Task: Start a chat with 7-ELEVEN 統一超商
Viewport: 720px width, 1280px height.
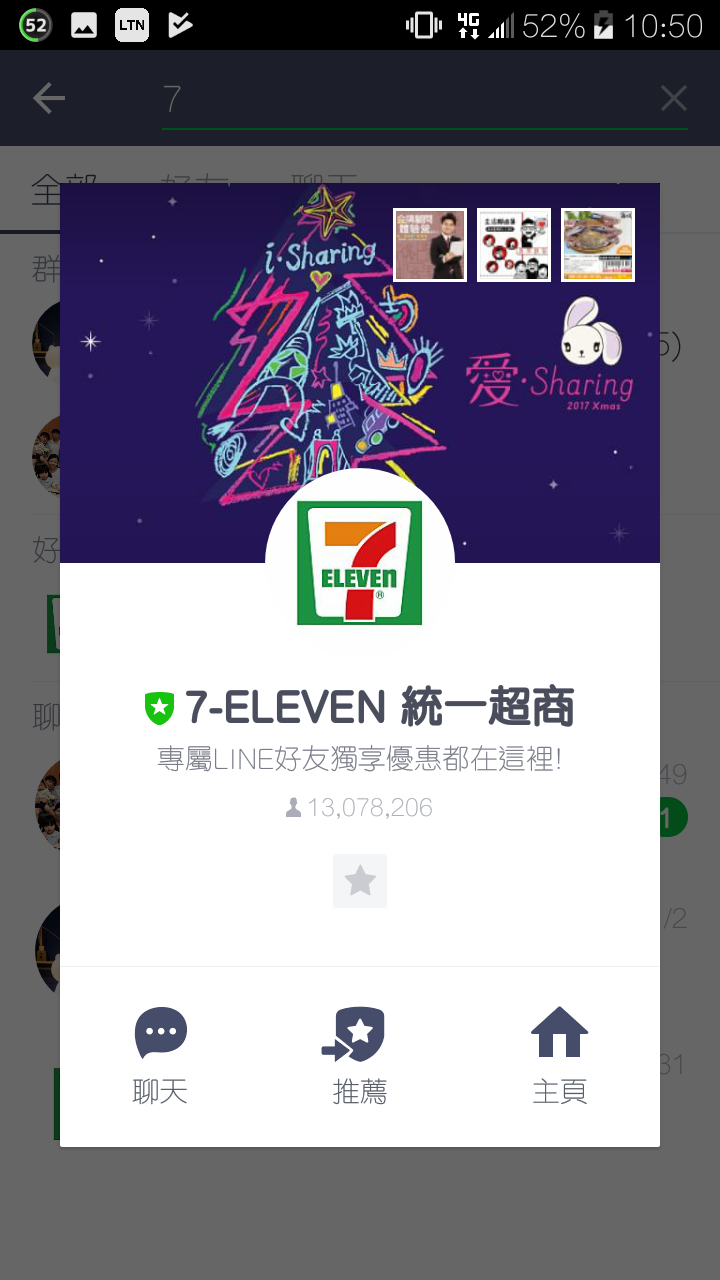Action: 160,1054
